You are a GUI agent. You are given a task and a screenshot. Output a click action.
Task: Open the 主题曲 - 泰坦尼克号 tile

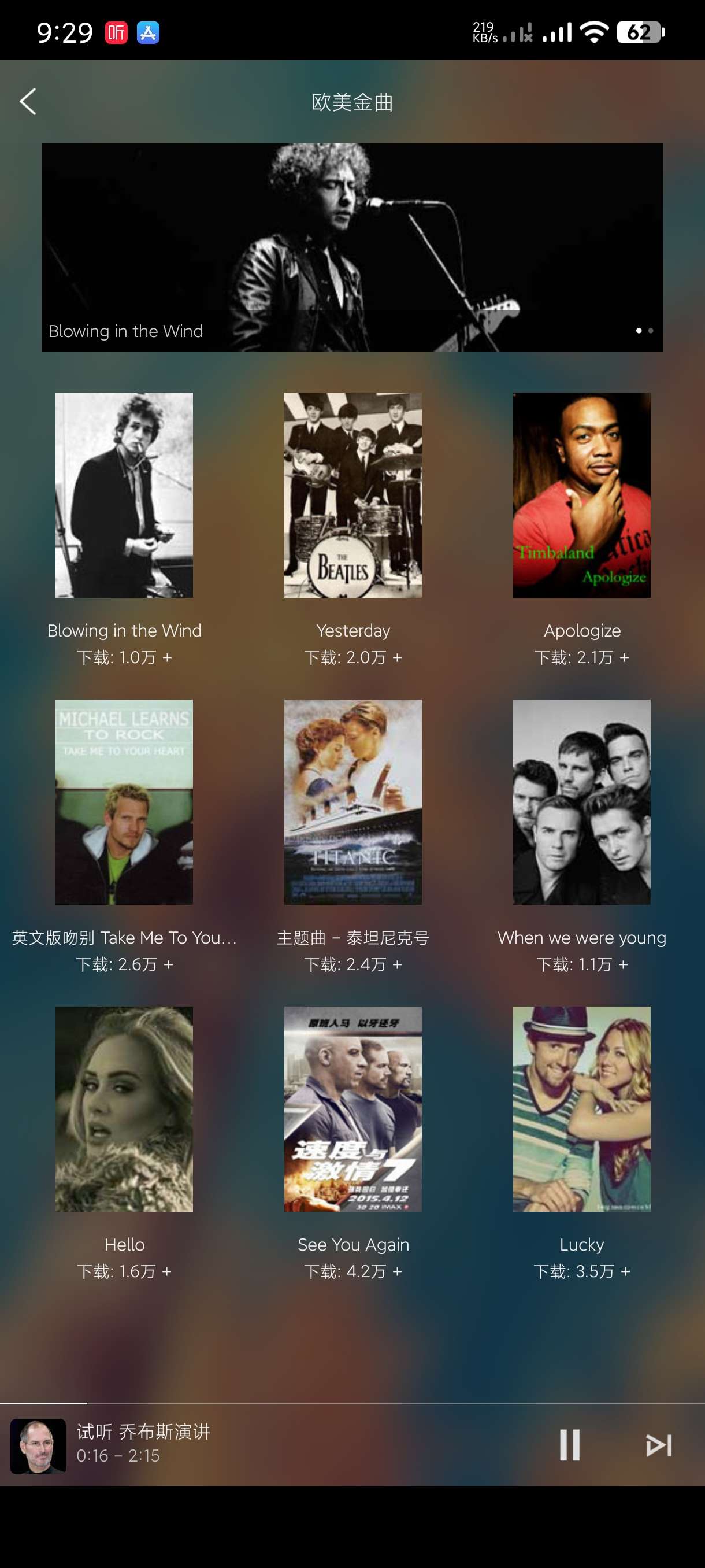[353, 802]
